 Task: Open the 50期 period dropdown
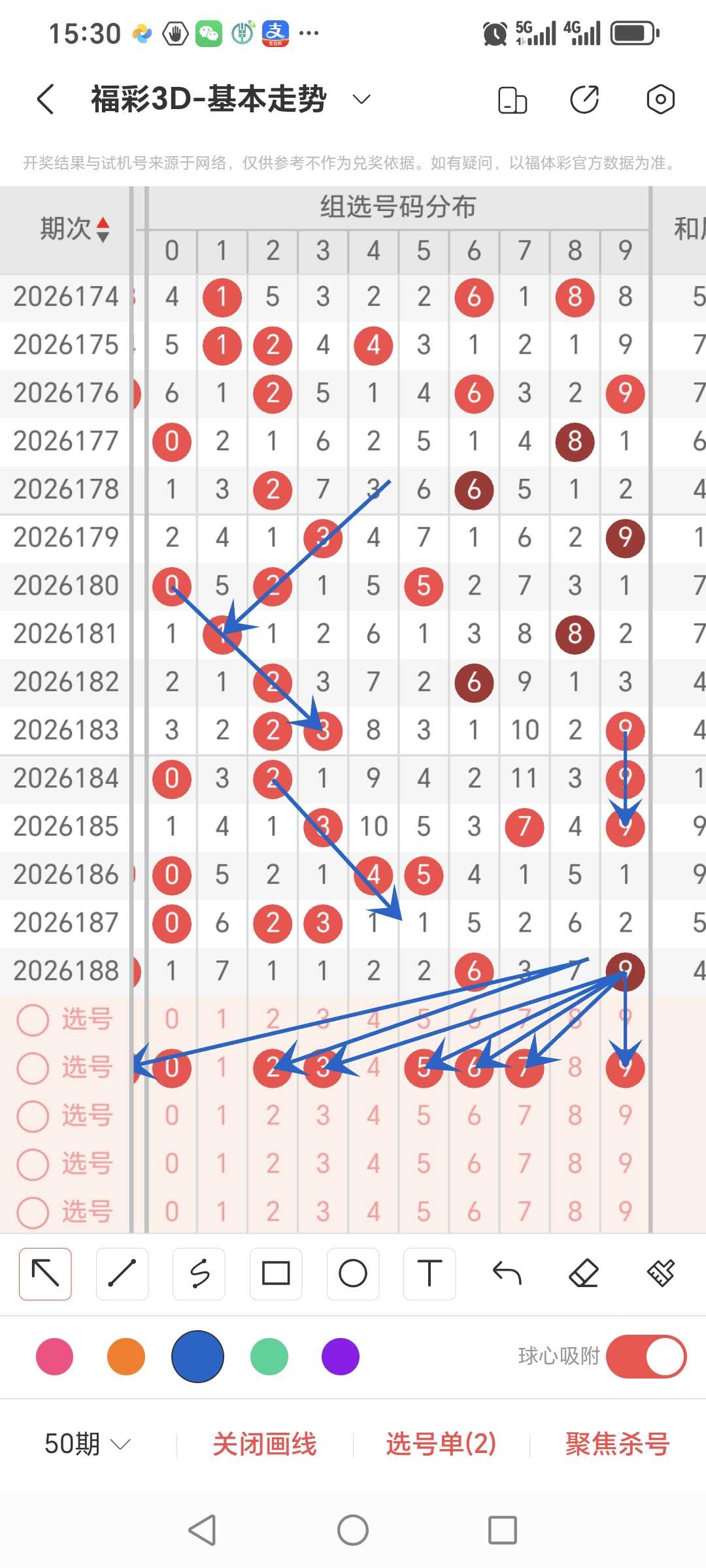tap(88, 1443)
